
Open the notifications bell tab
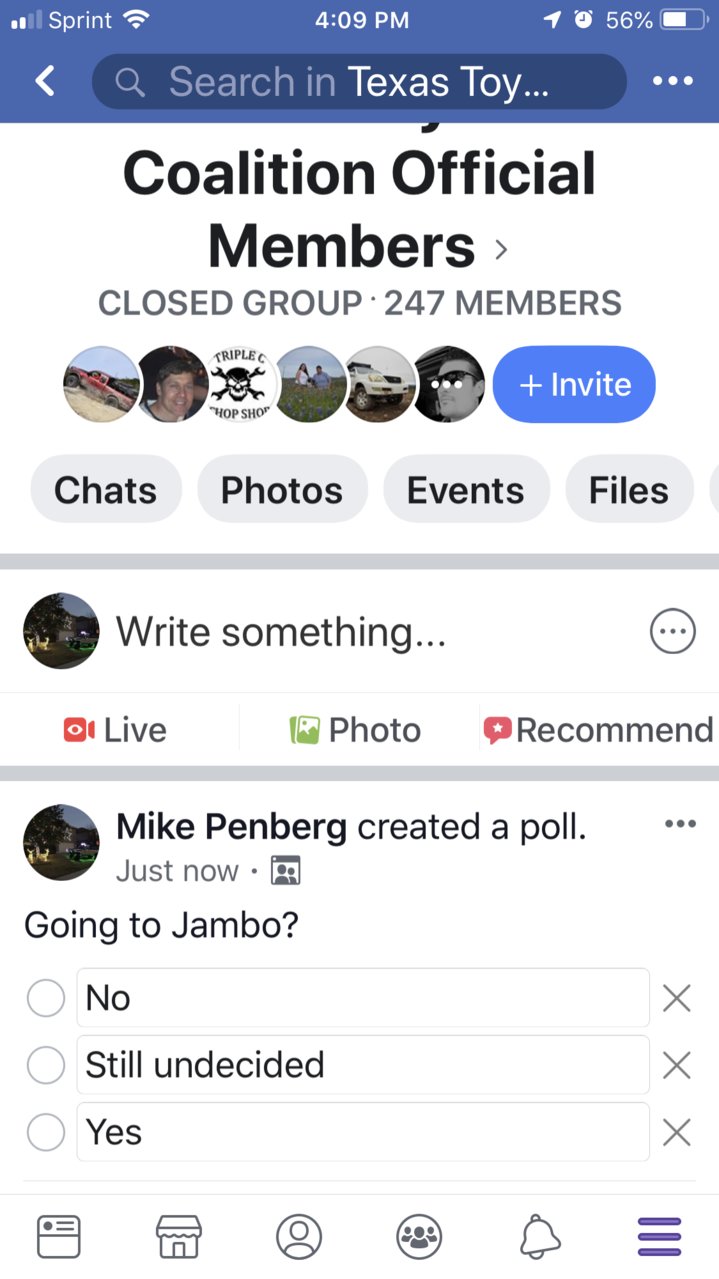tap(540, 1237)
